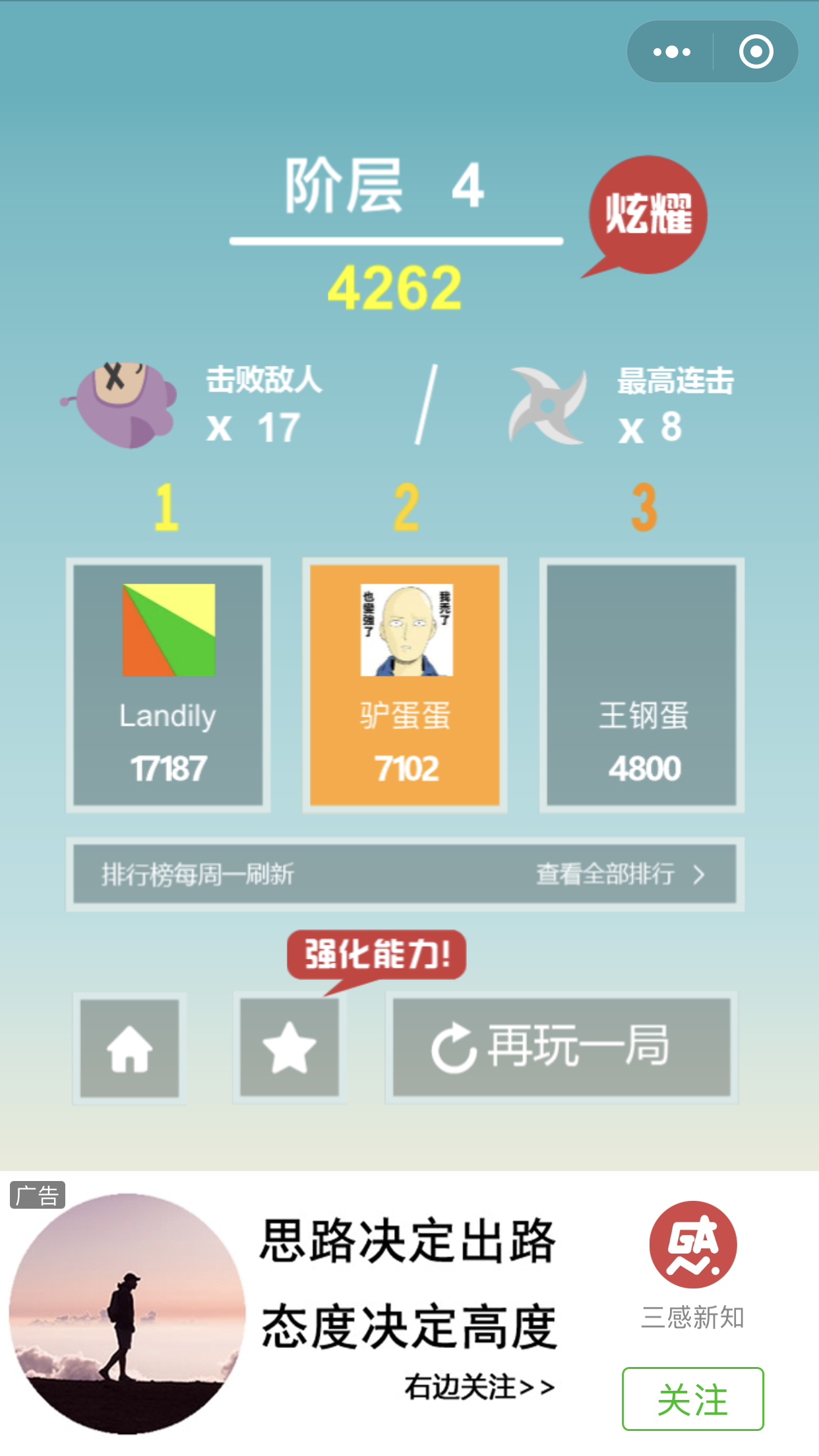Tap the red 炫耀 share bubble
Image resolution: width=819 pixels, height=1456 pixels.
648,214
